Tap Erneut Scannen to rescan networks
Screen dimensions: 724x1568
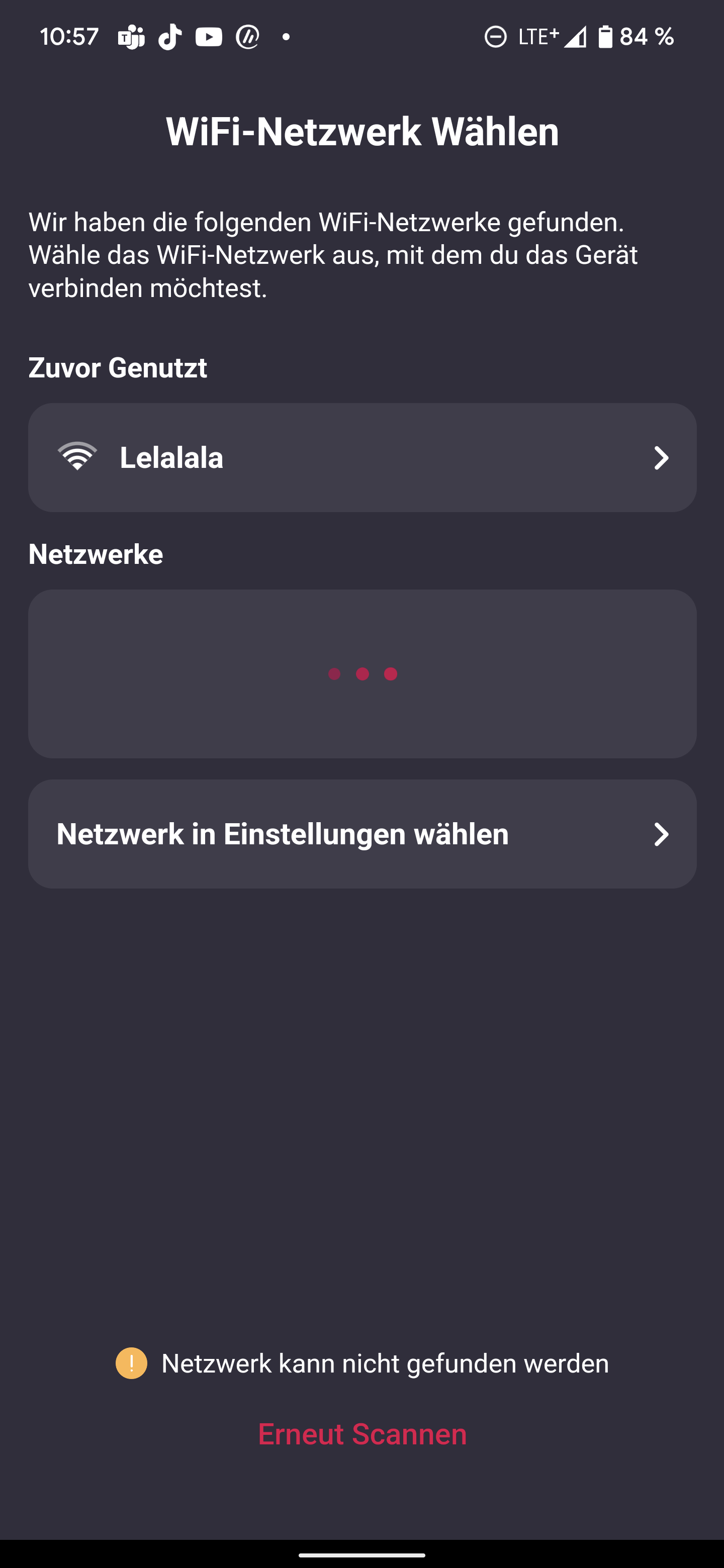tap(361, 1433)
